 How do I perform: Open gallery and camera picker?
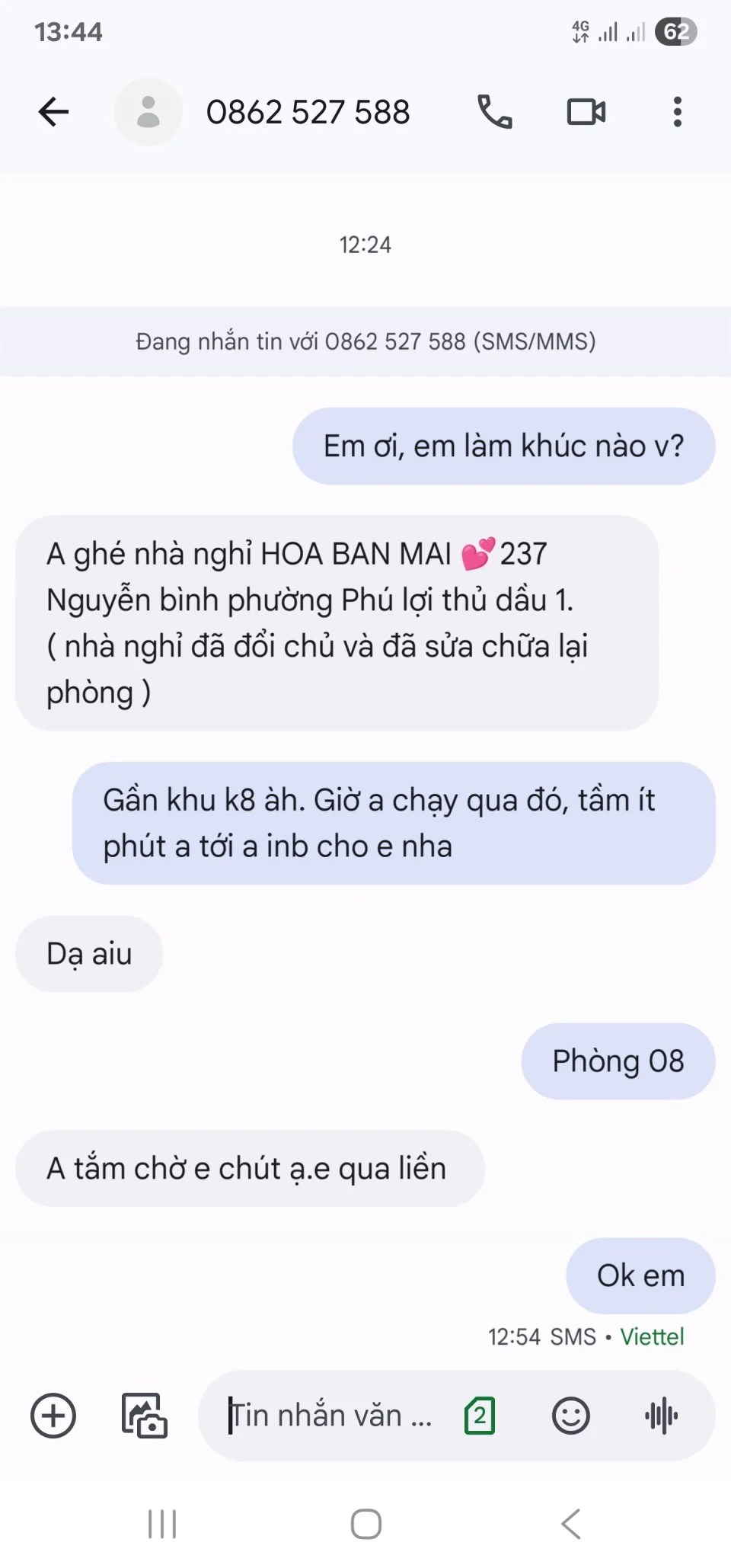click(x=144, y=1416)
